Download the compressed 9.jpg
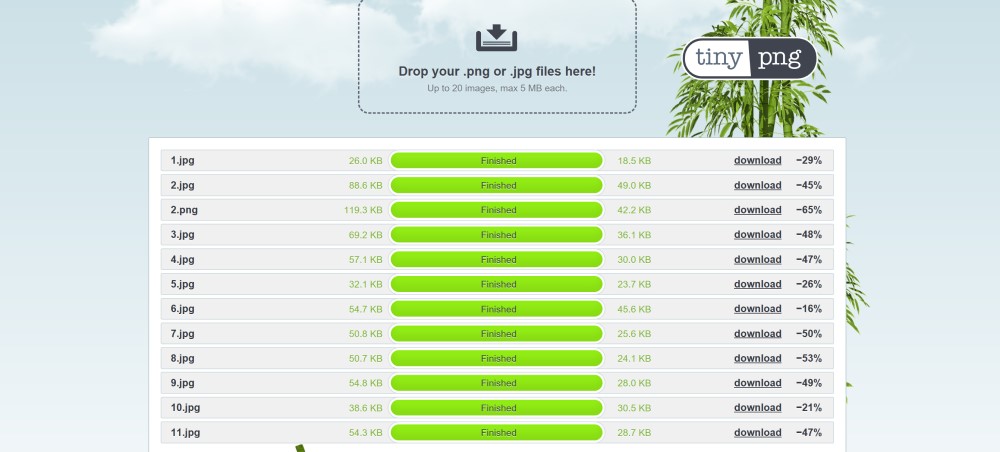The image size is (1000, 452). pos(757,383)
